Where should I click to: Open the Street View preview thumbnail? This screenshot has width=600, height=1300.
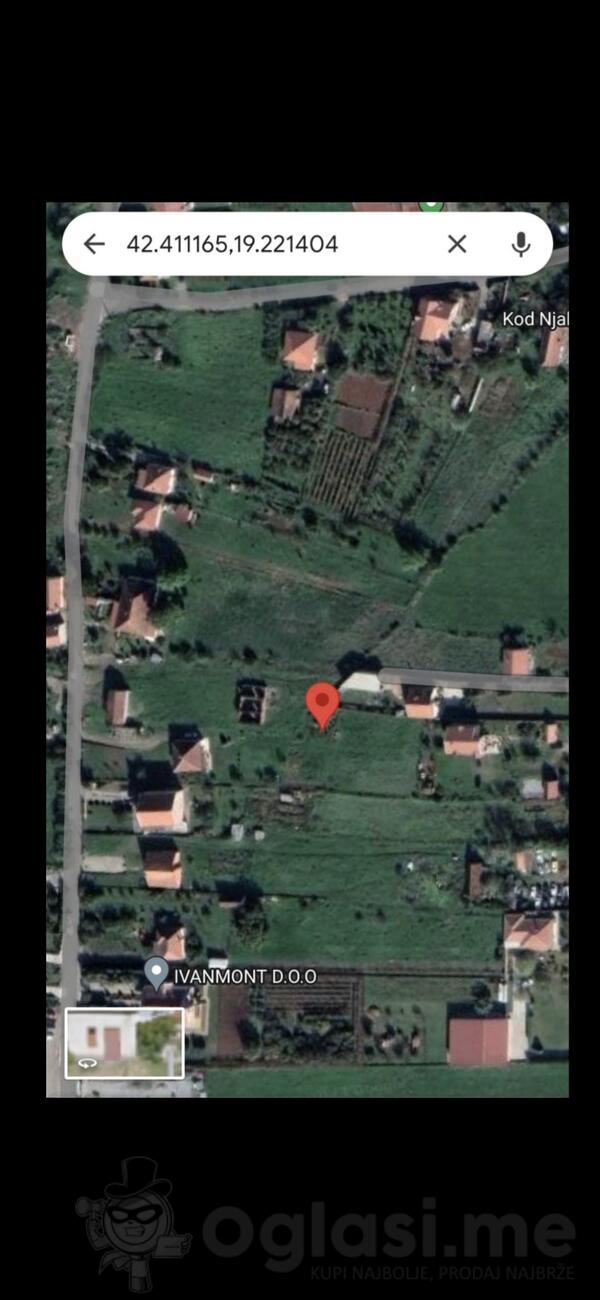point(124,1043)
